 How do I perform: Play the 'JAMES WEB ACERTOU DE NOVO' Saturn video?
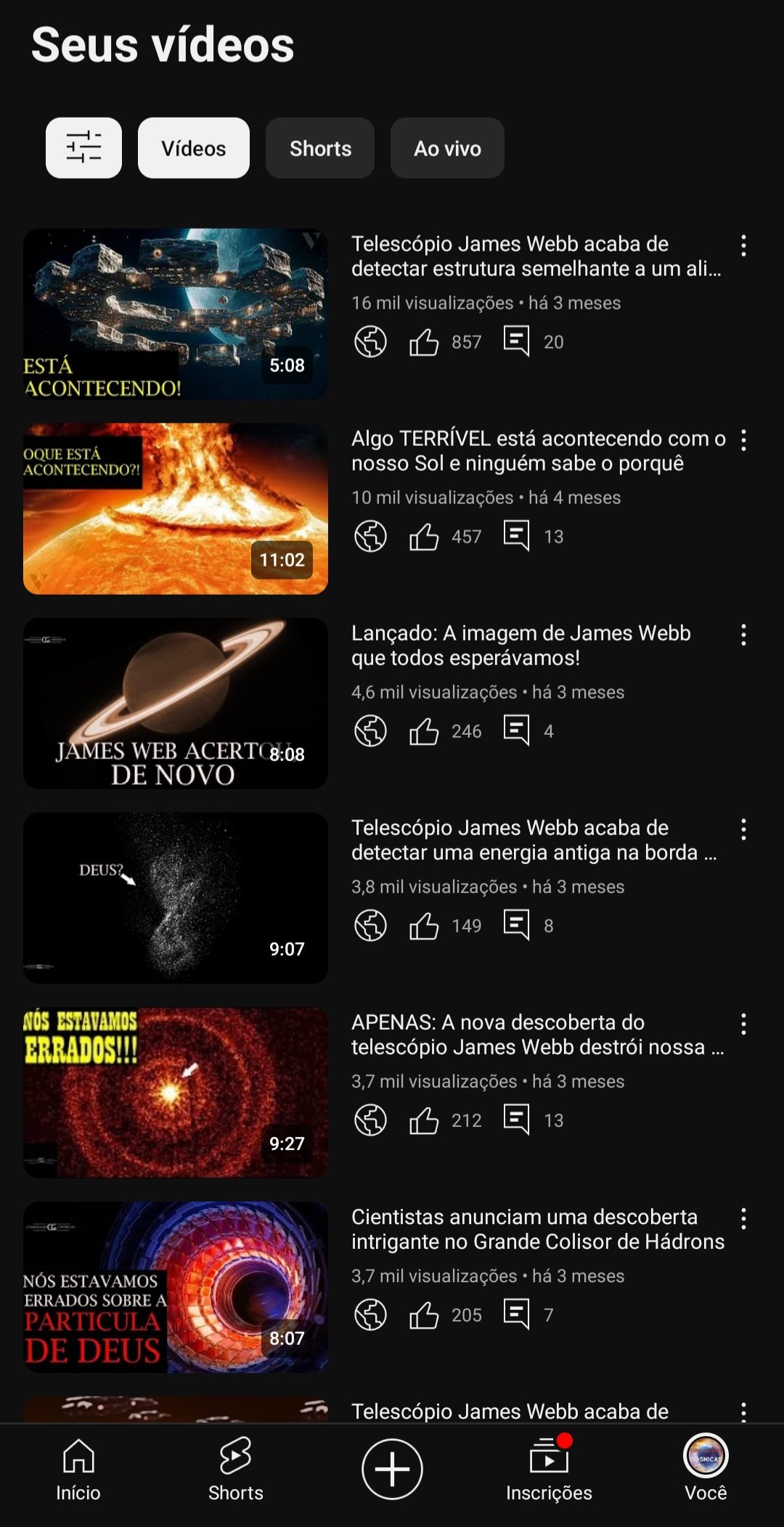[176, 703]
